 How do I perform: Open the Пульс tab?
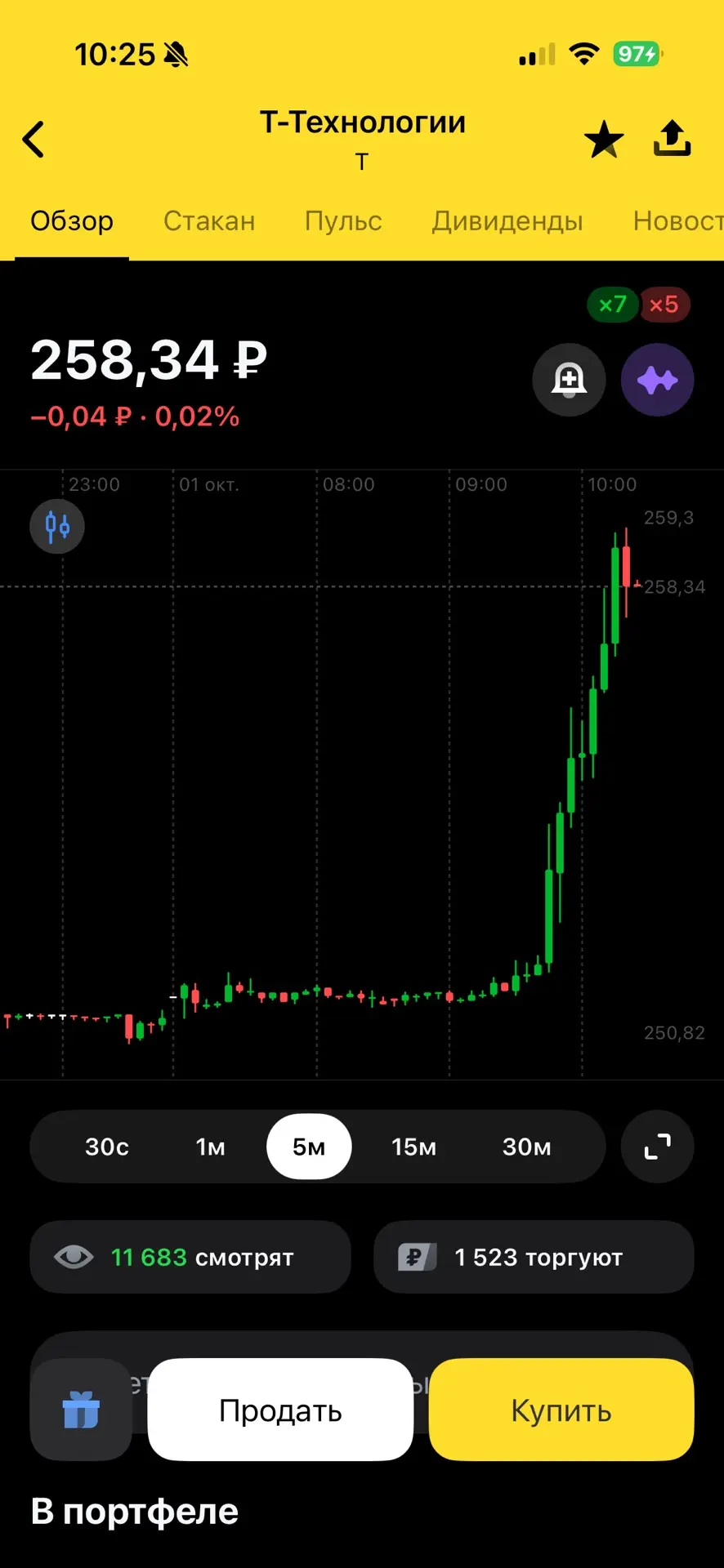(343, 220)
